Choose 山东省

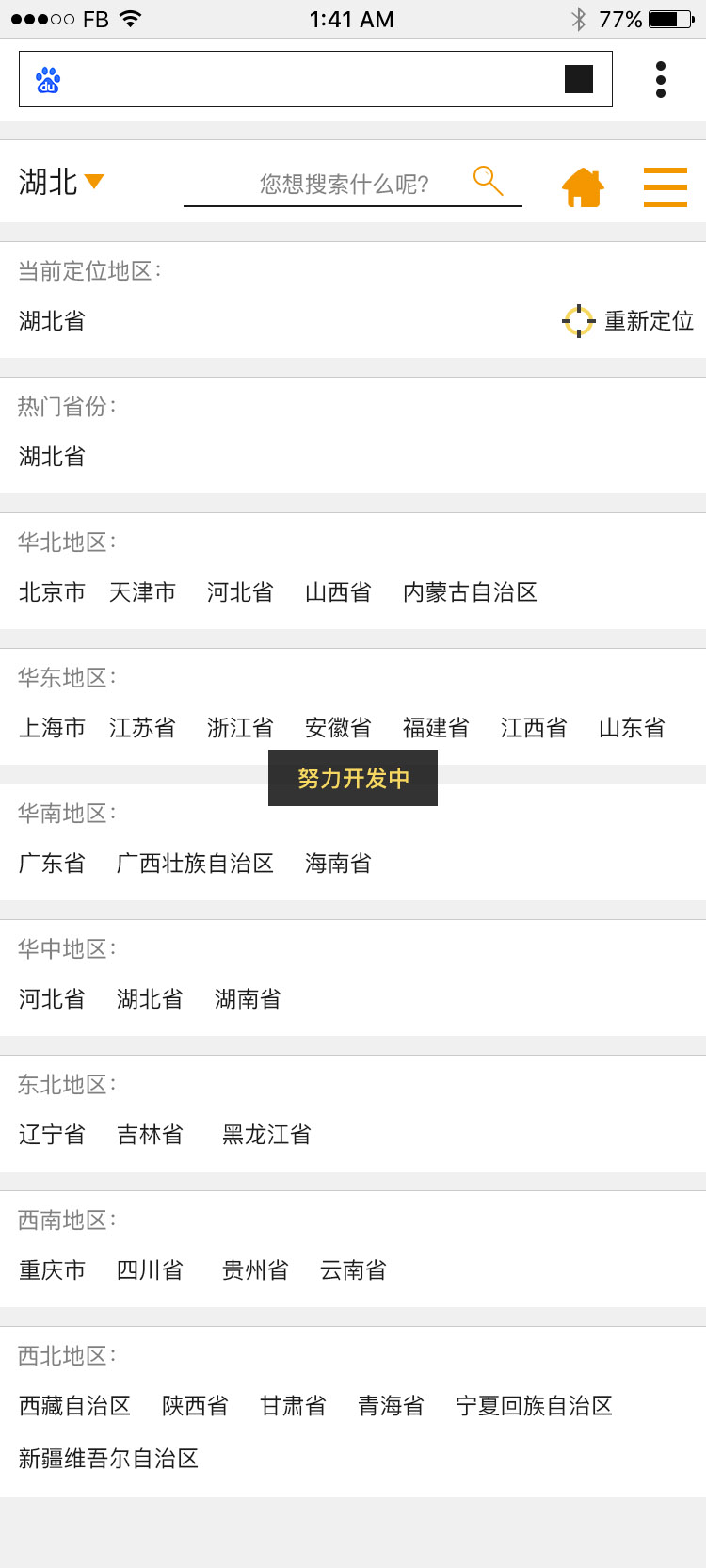632,728
